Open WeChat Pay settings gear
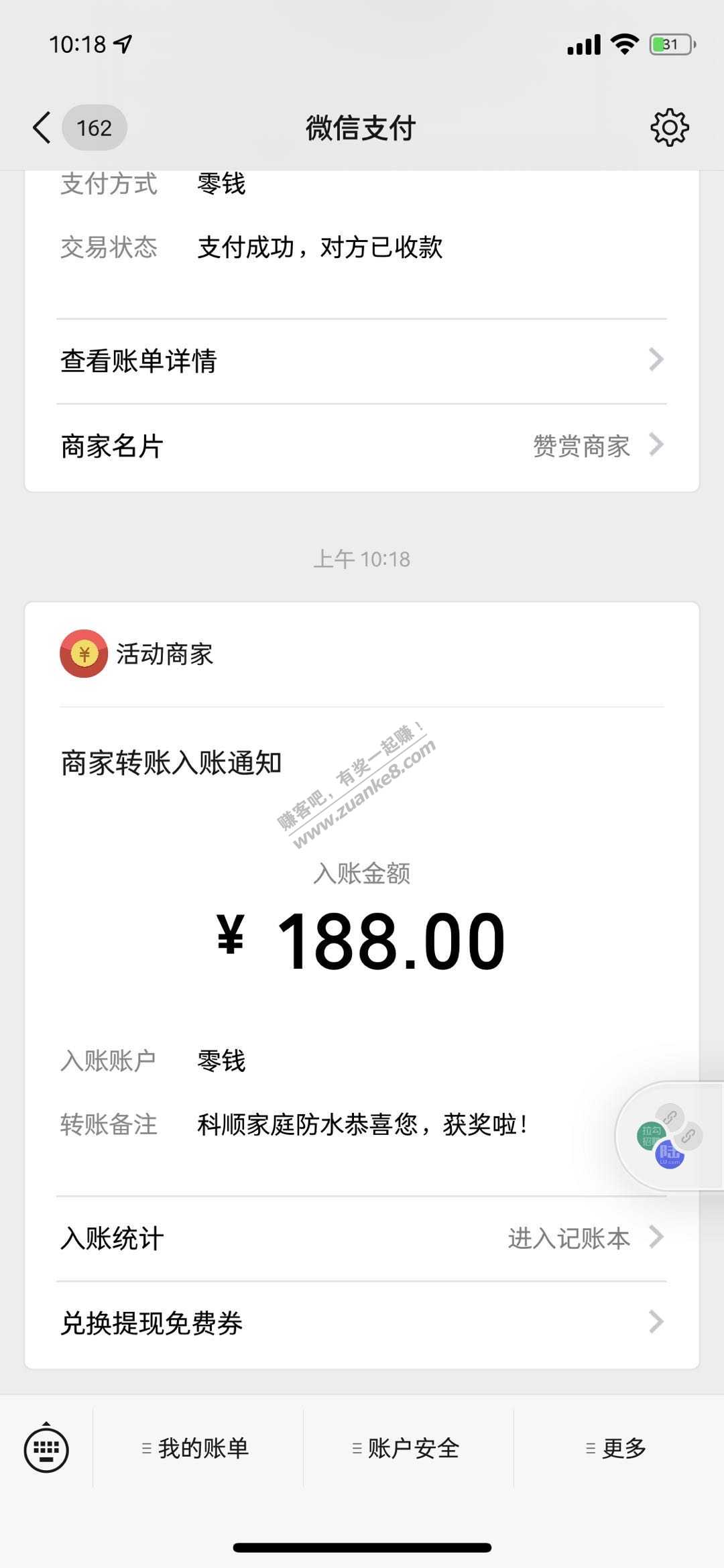The height and width of the screenshot is (1568, 724). pos(669,127)
